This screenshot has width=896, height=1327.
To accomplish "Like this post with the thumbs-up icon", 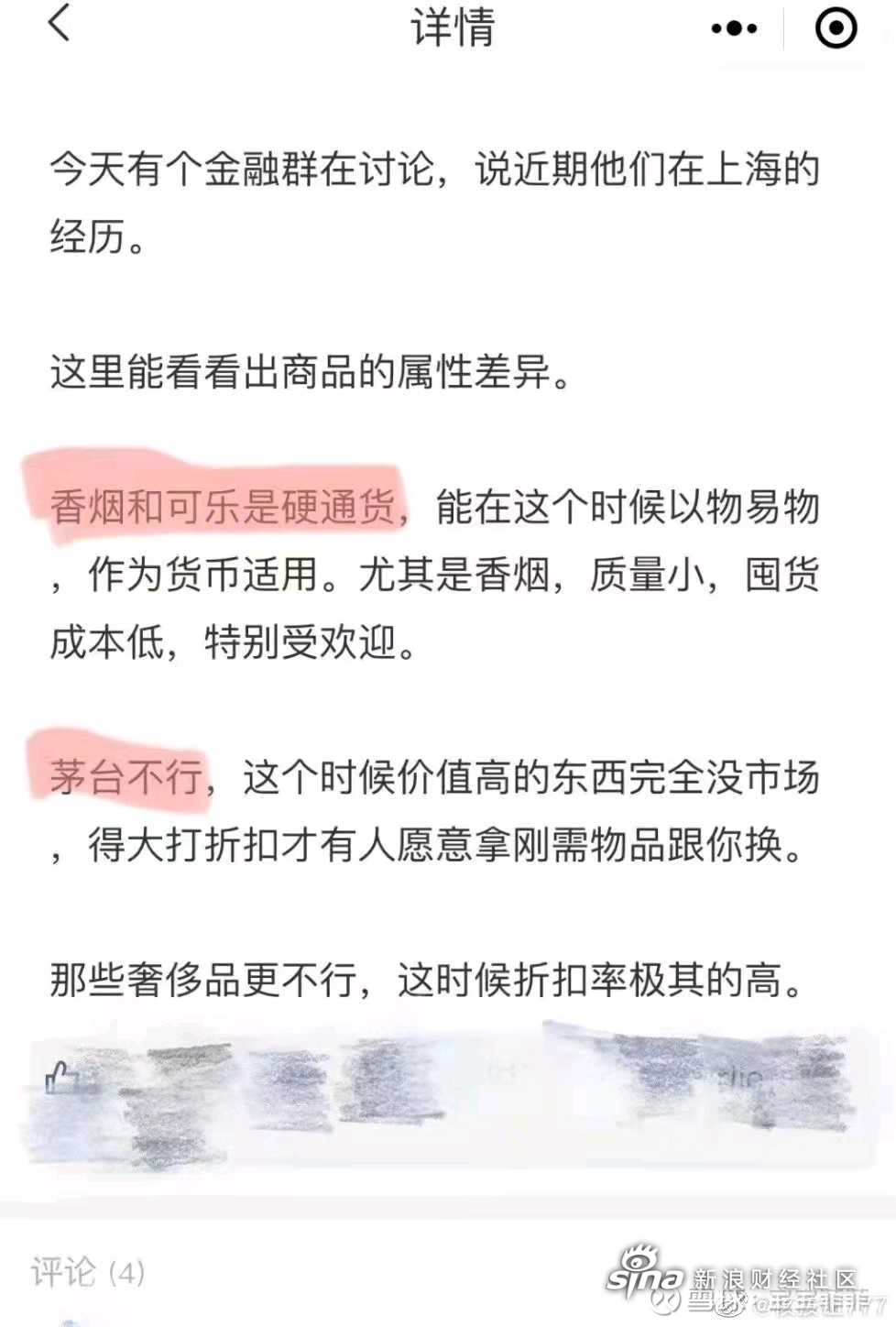I will 62,1078.
